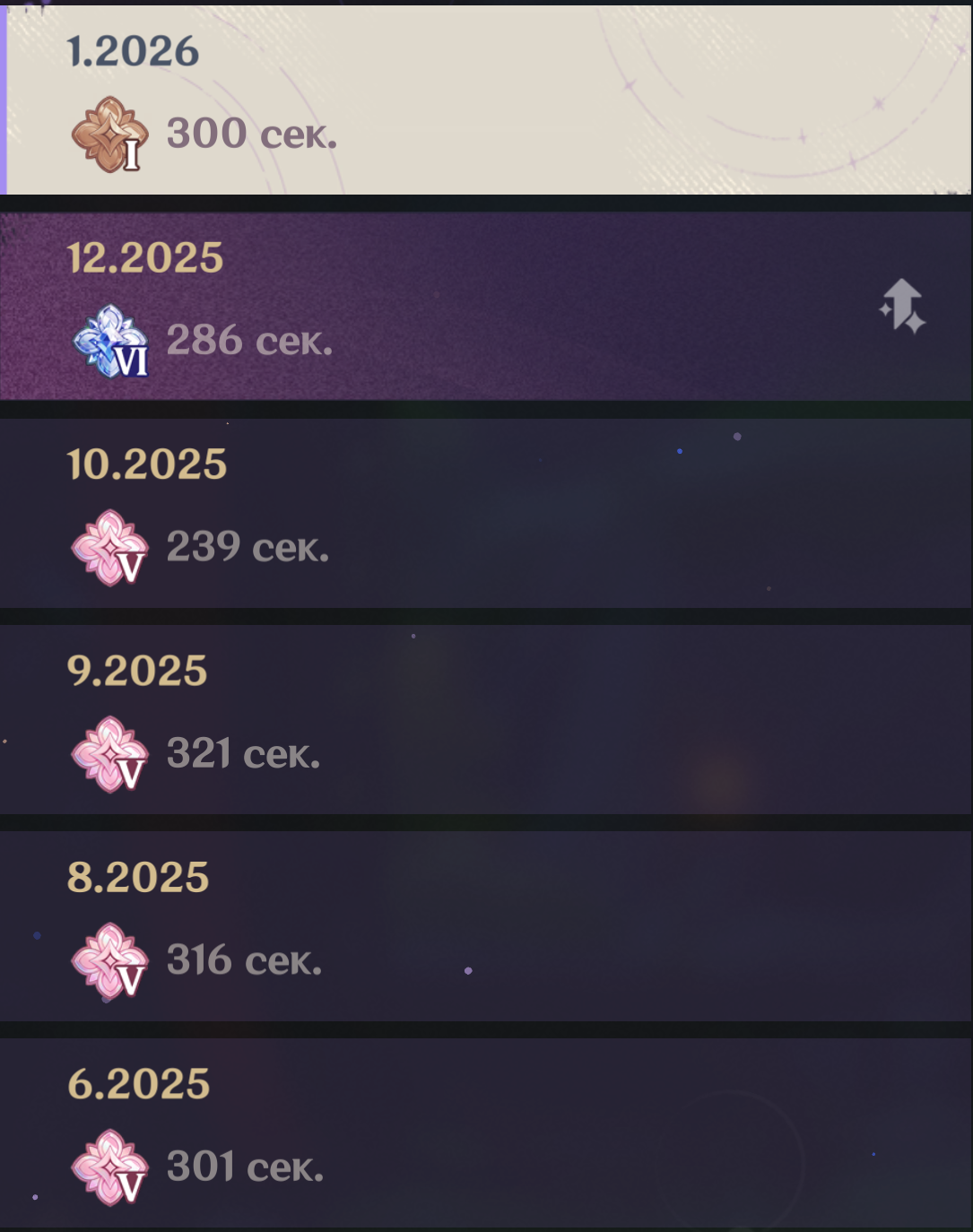View the 9.2025 record of 321 сек.
This screenshot has width=973, height=1232.
(x=486, y=719)
